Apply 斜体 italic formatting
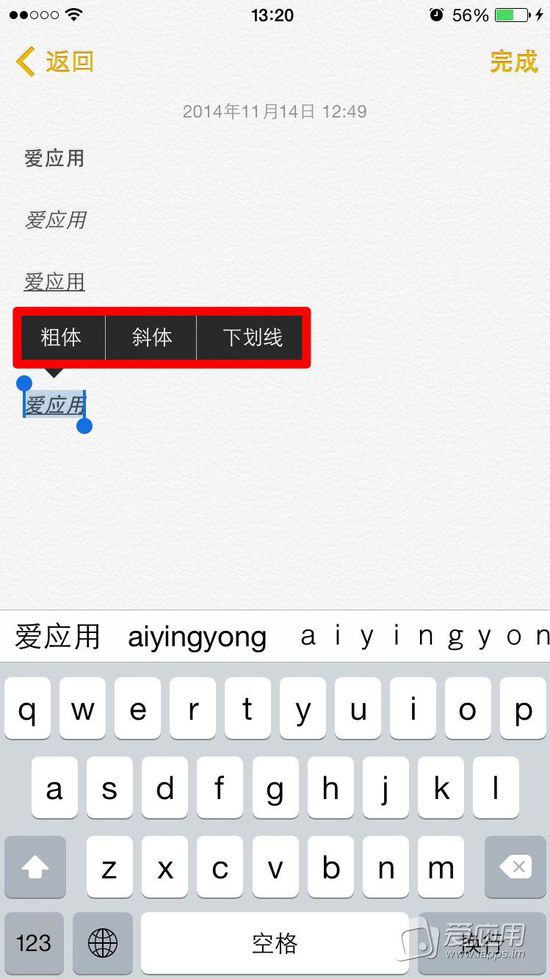 pos(152,337)
